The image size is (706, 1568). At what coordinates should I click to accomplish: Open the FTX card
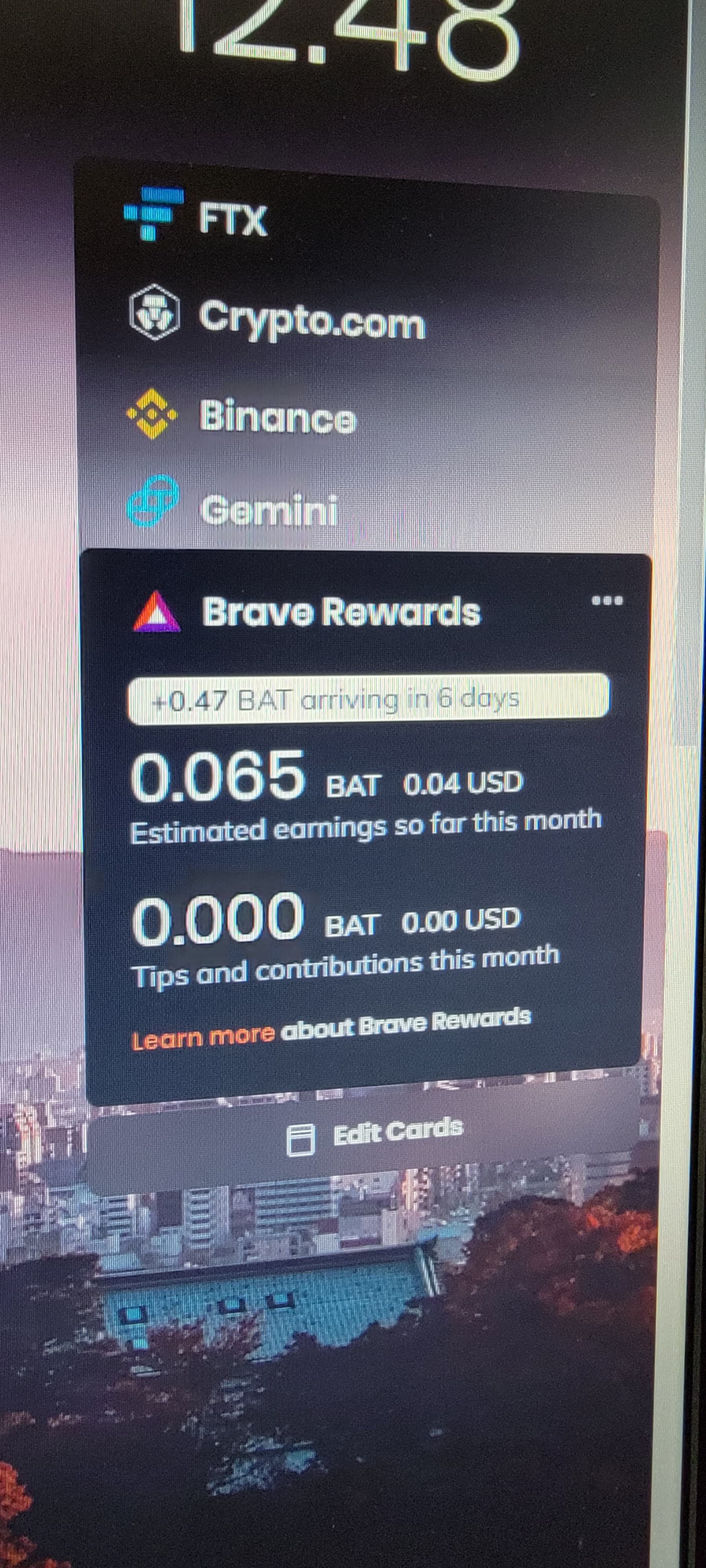pos(233,219)
